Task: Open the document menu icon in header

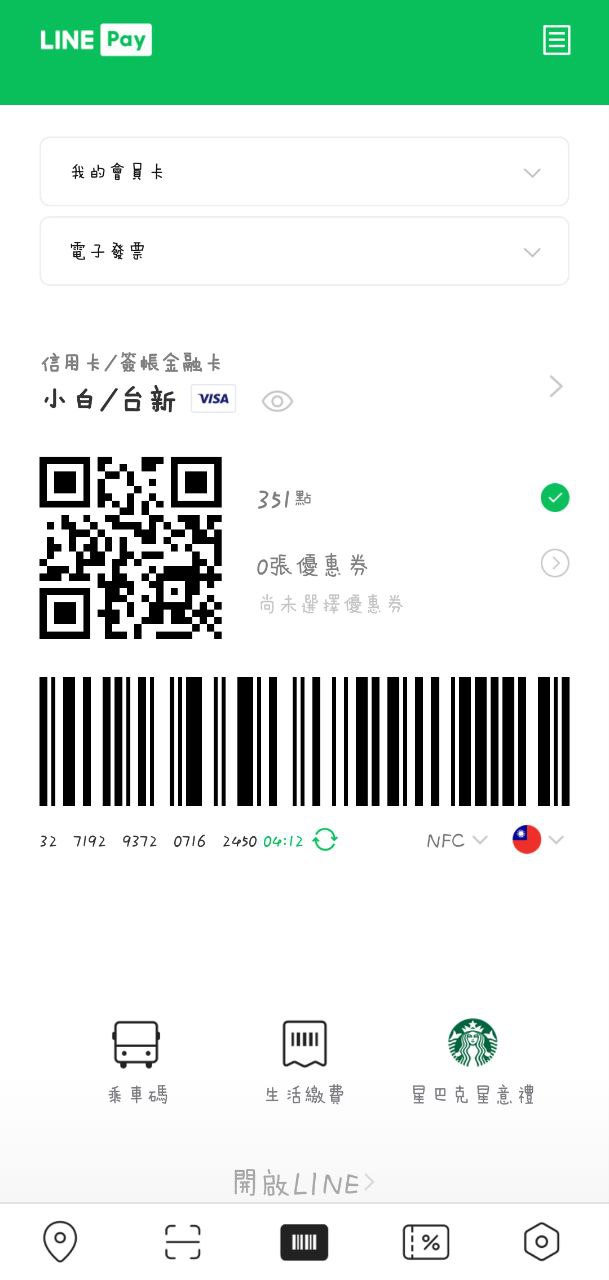Action: pos(557,40)
